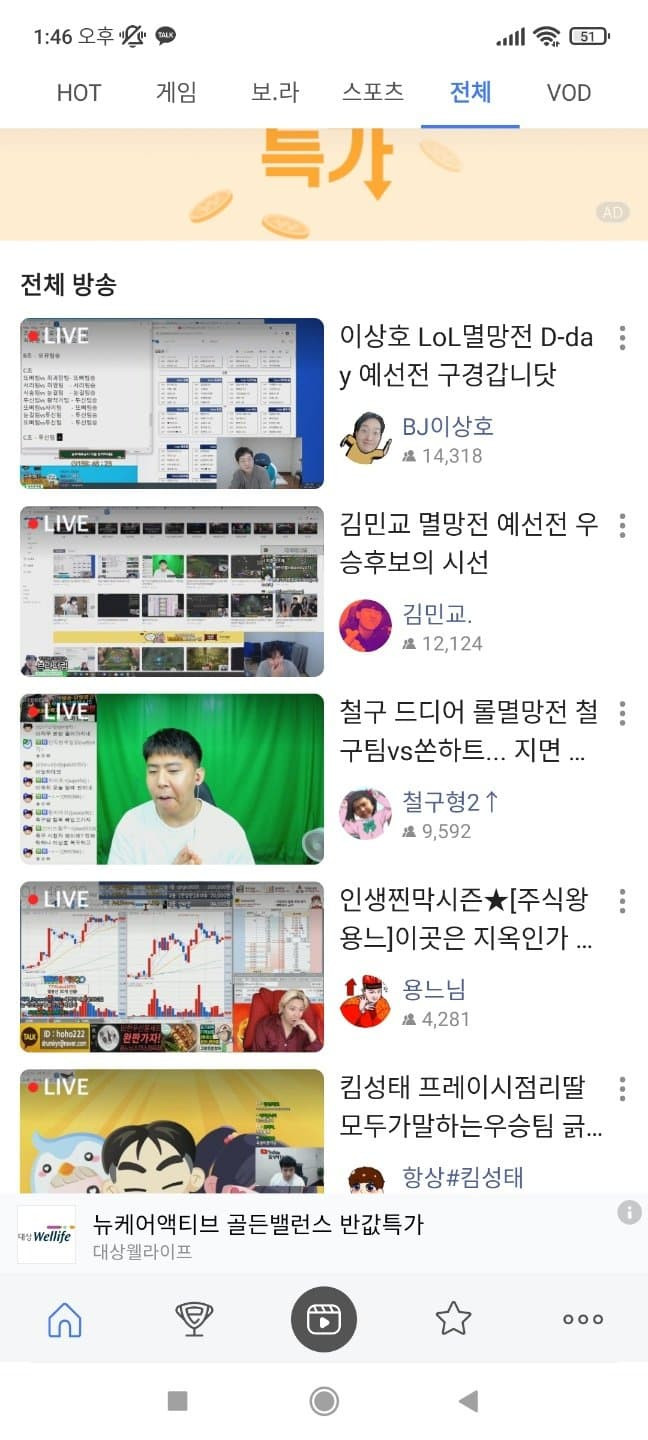Switch to the 게임 tab
The image size is (648, 1440).
click(176, 93)
